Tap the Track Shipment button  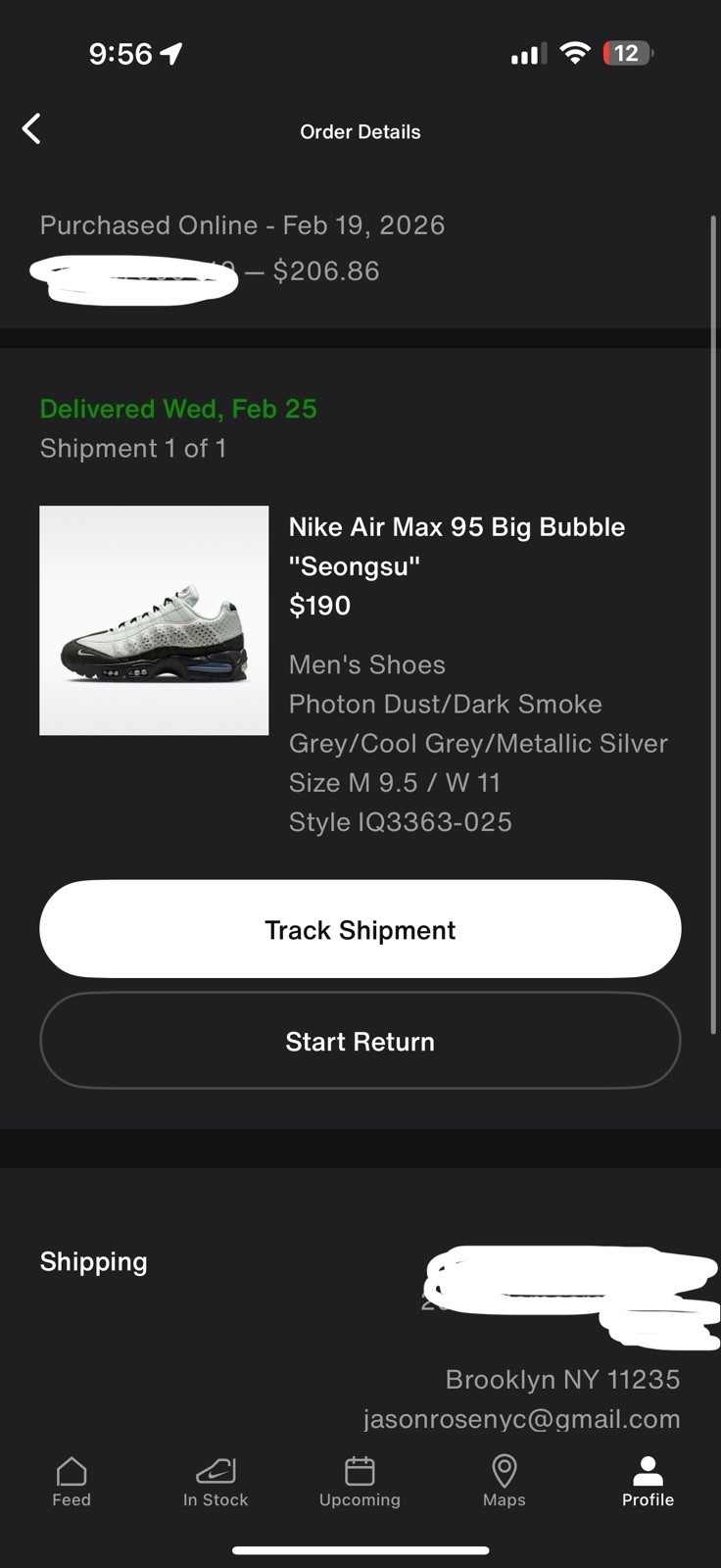click(360, 929)
